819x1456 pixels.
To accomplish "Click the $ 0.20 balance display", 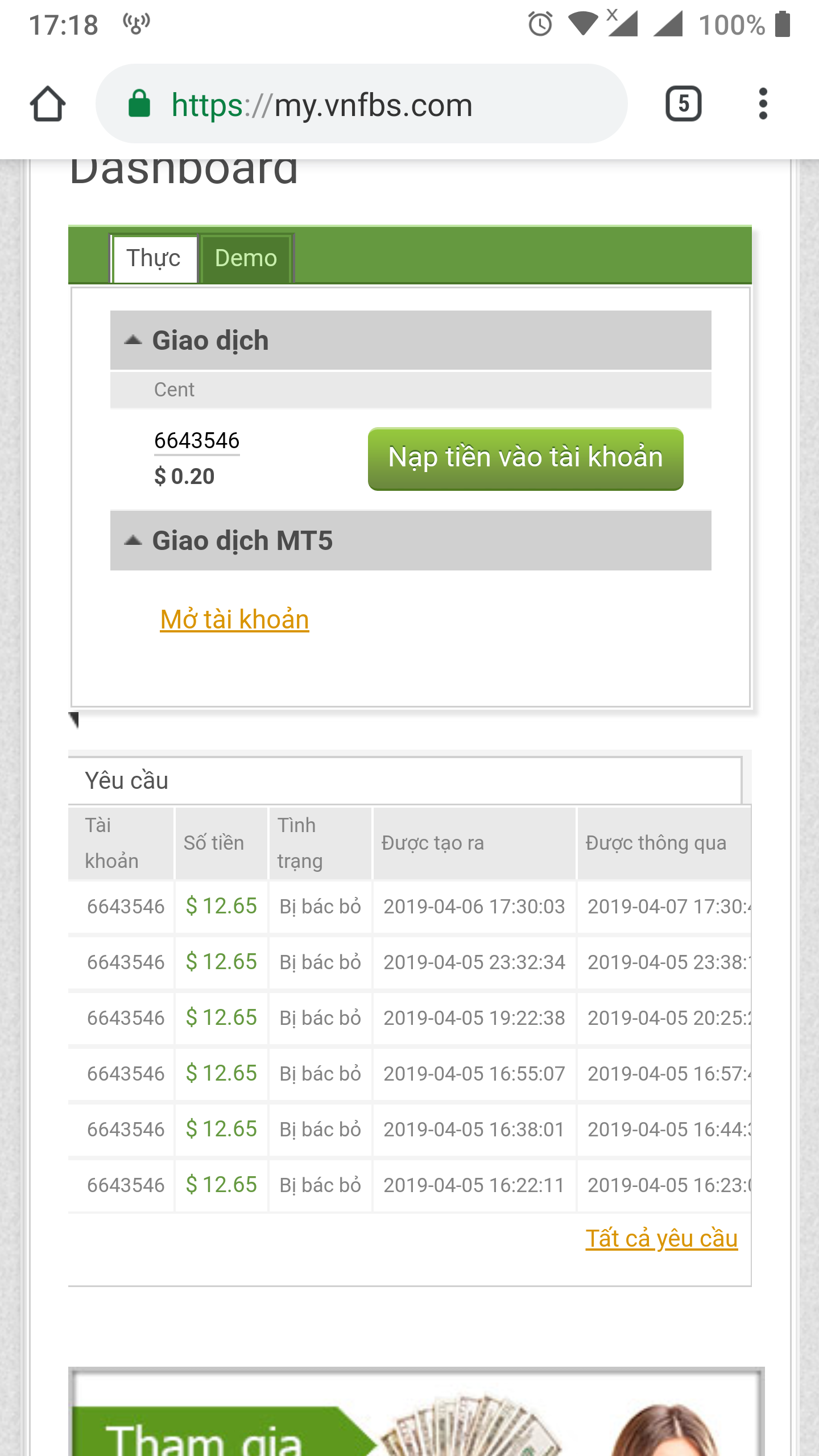I will coord(183,477).
